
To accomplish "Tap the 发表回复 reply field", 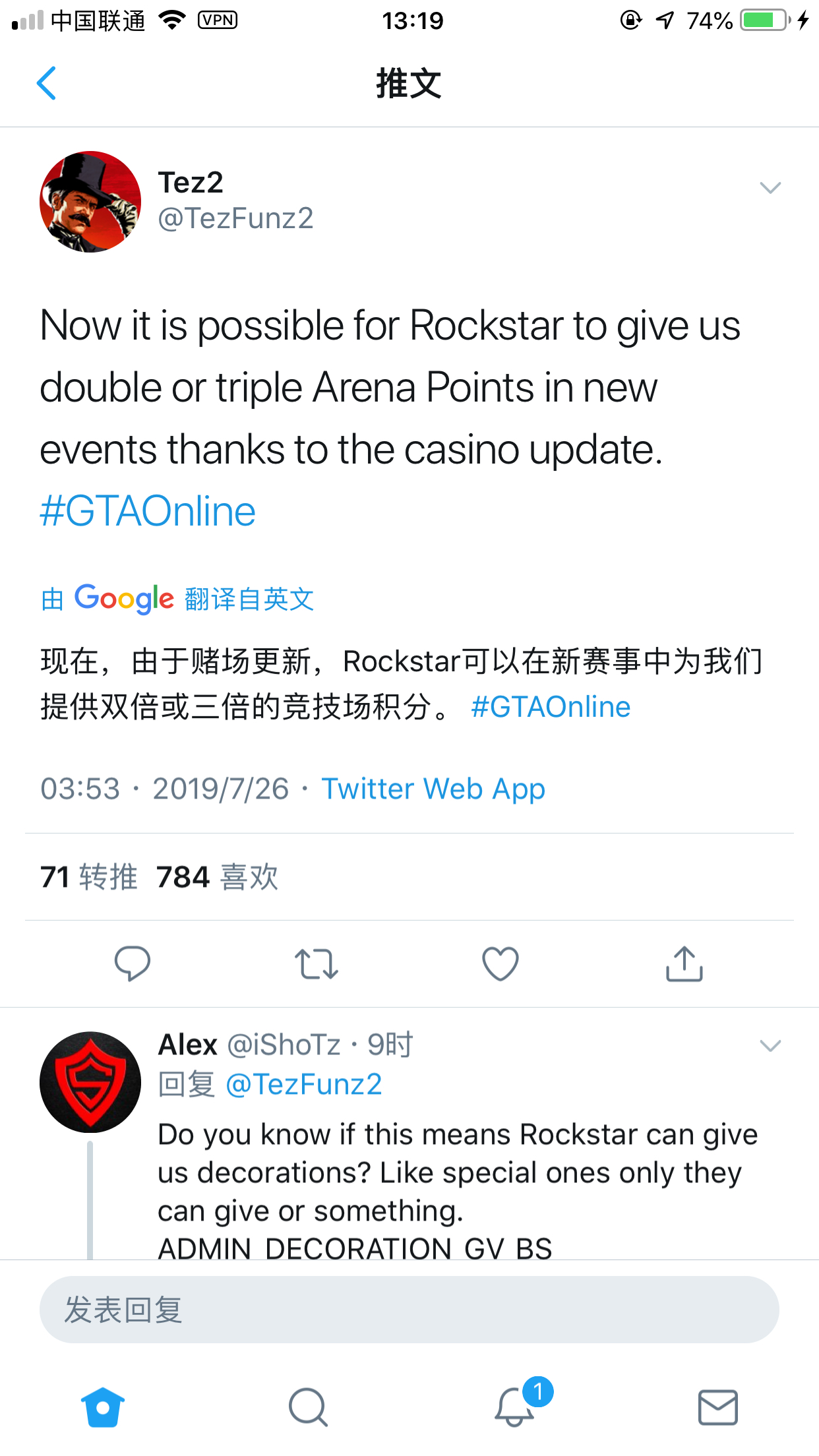I will click(409, 1310).
